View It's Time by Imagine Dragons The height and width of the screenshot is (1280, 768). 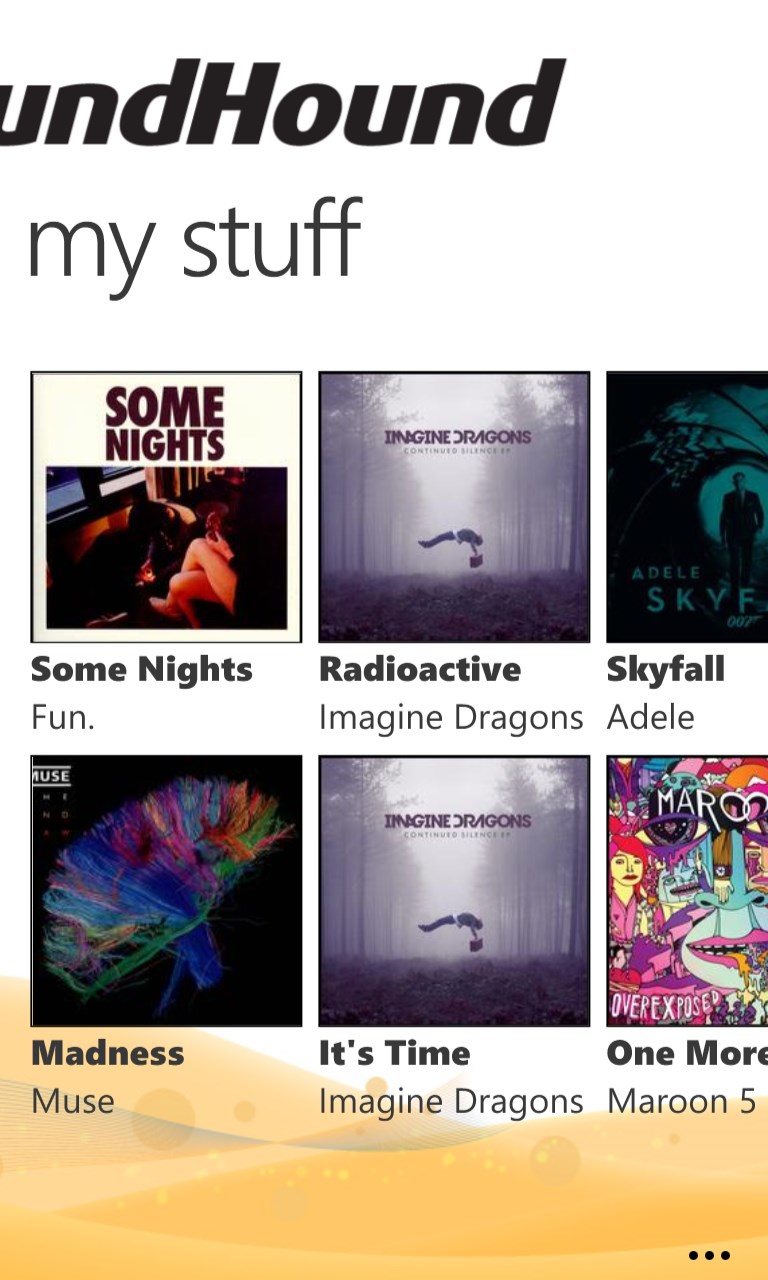[x=454, y=890]
